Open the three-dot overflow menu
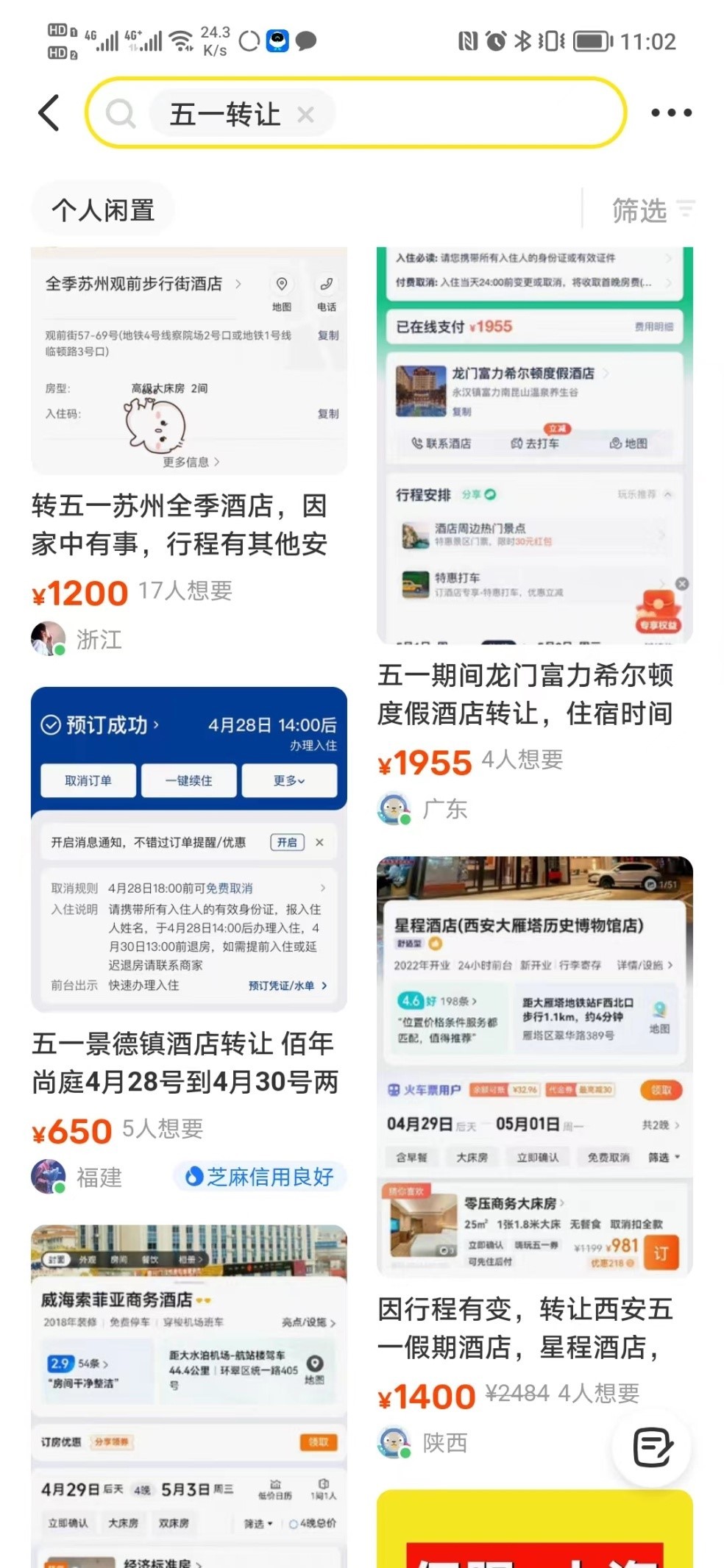The image size is (724, 1568). pos(671,113)
